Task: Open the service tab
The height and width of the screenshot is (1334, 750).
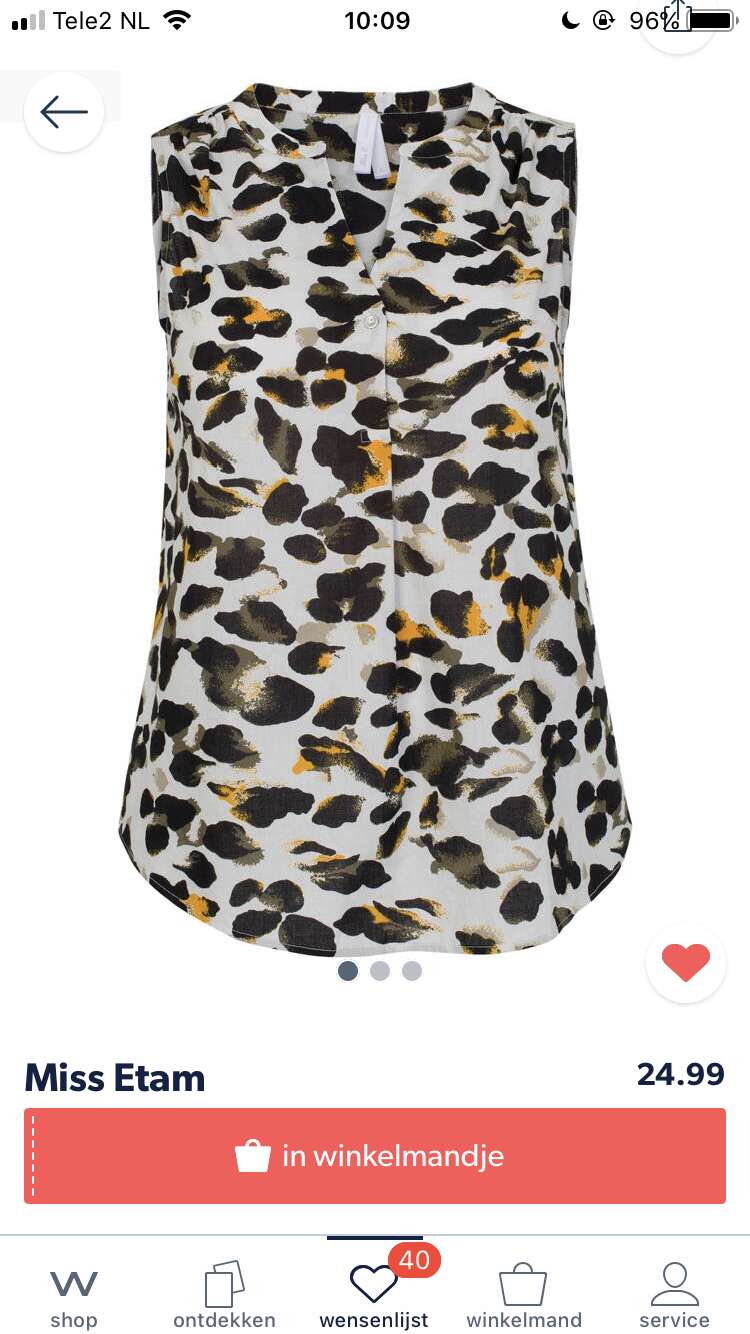Action: point(674,1295)
